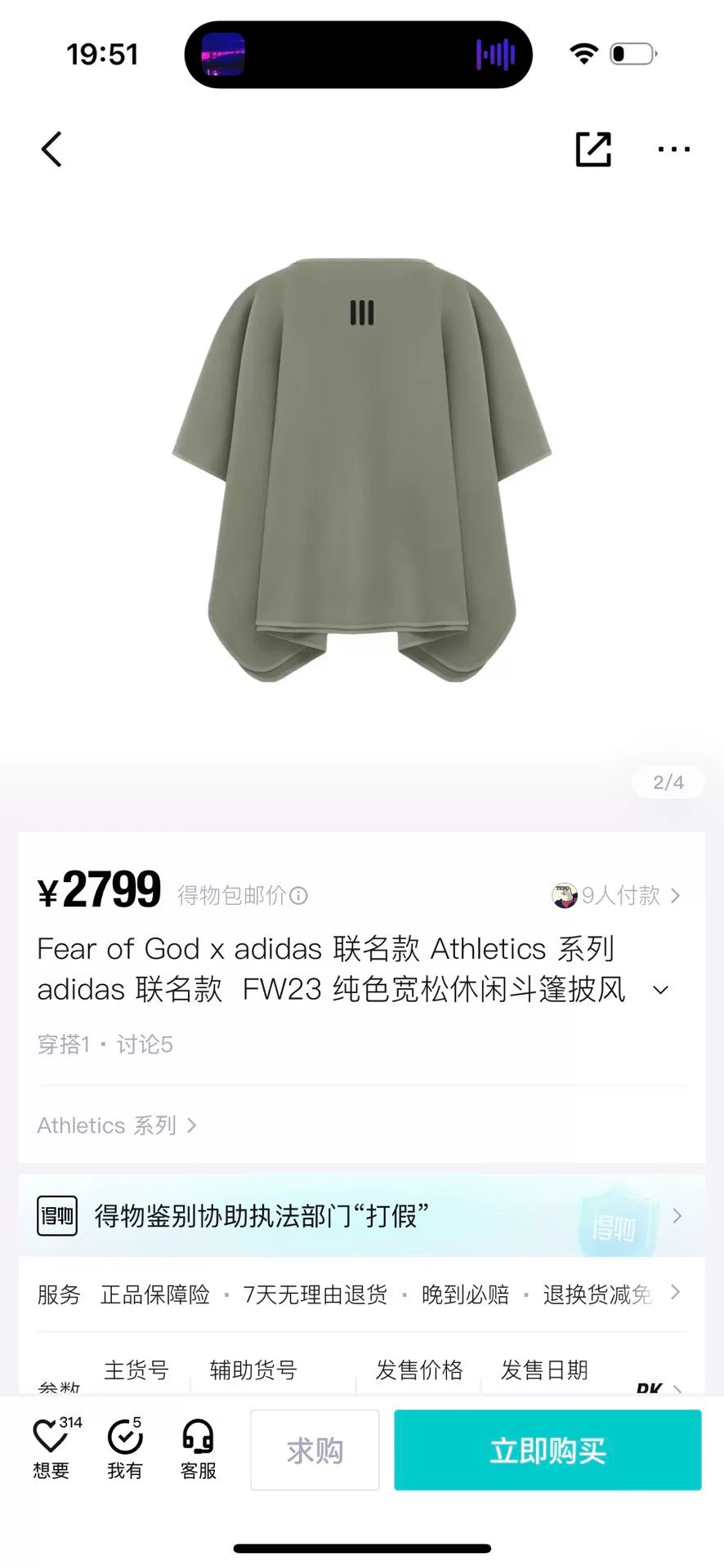Viewport: 724px width, 1568px height.
Task: View the 9人付款 buyers list
Action: [x=619, y=896]
